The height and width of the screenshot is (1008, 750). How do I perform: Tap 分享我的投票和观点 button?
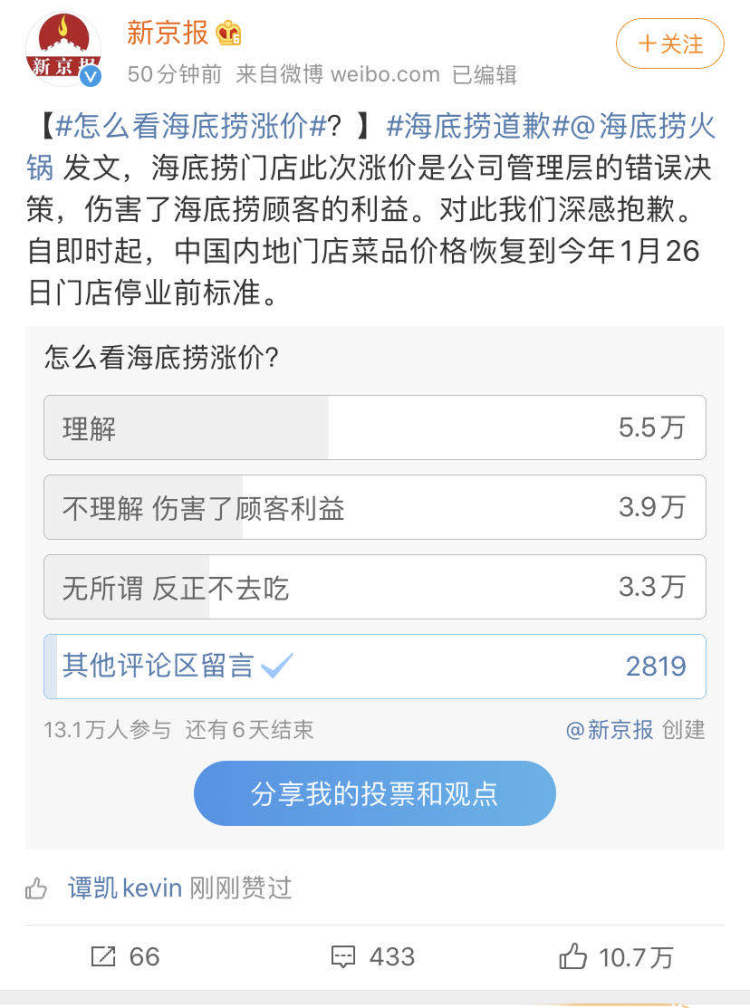(x=374, y=794)
